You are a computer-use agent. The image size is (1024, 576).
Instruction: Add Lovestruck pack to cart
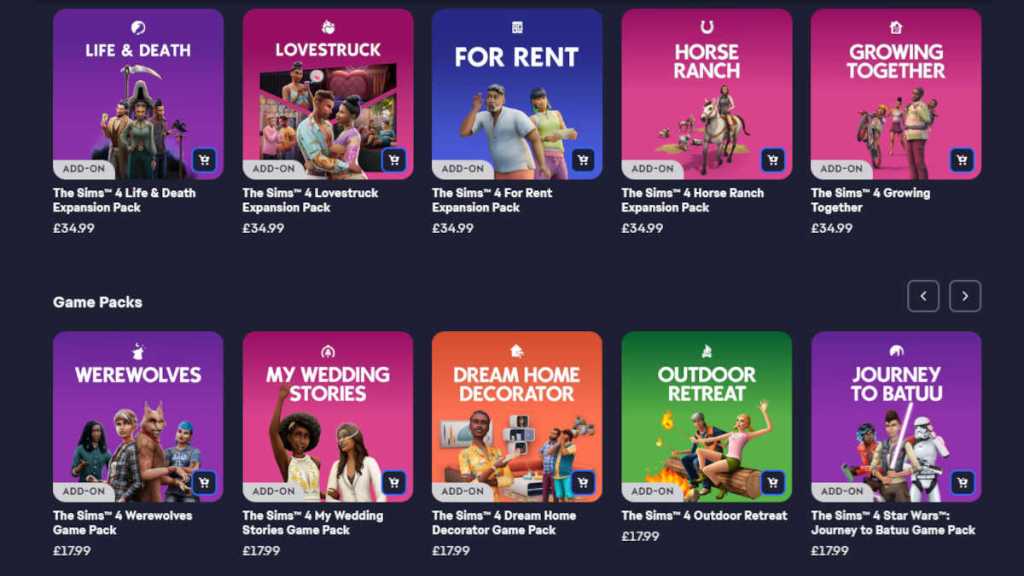click(x=394, y=160)
